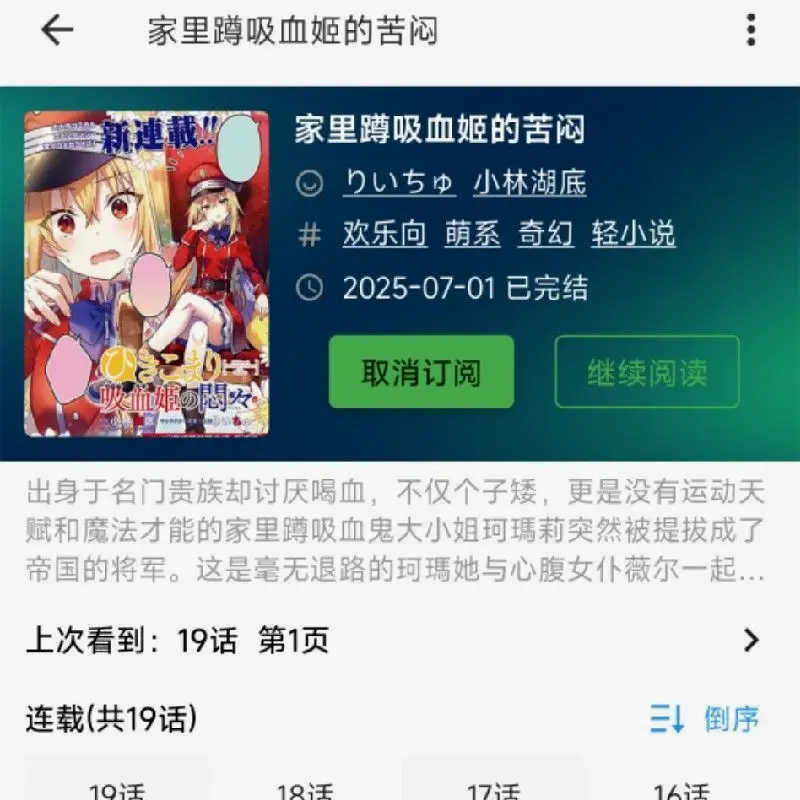800x800 pixels.
Task: Select the 萌系 tag
Action: [473, 235]
